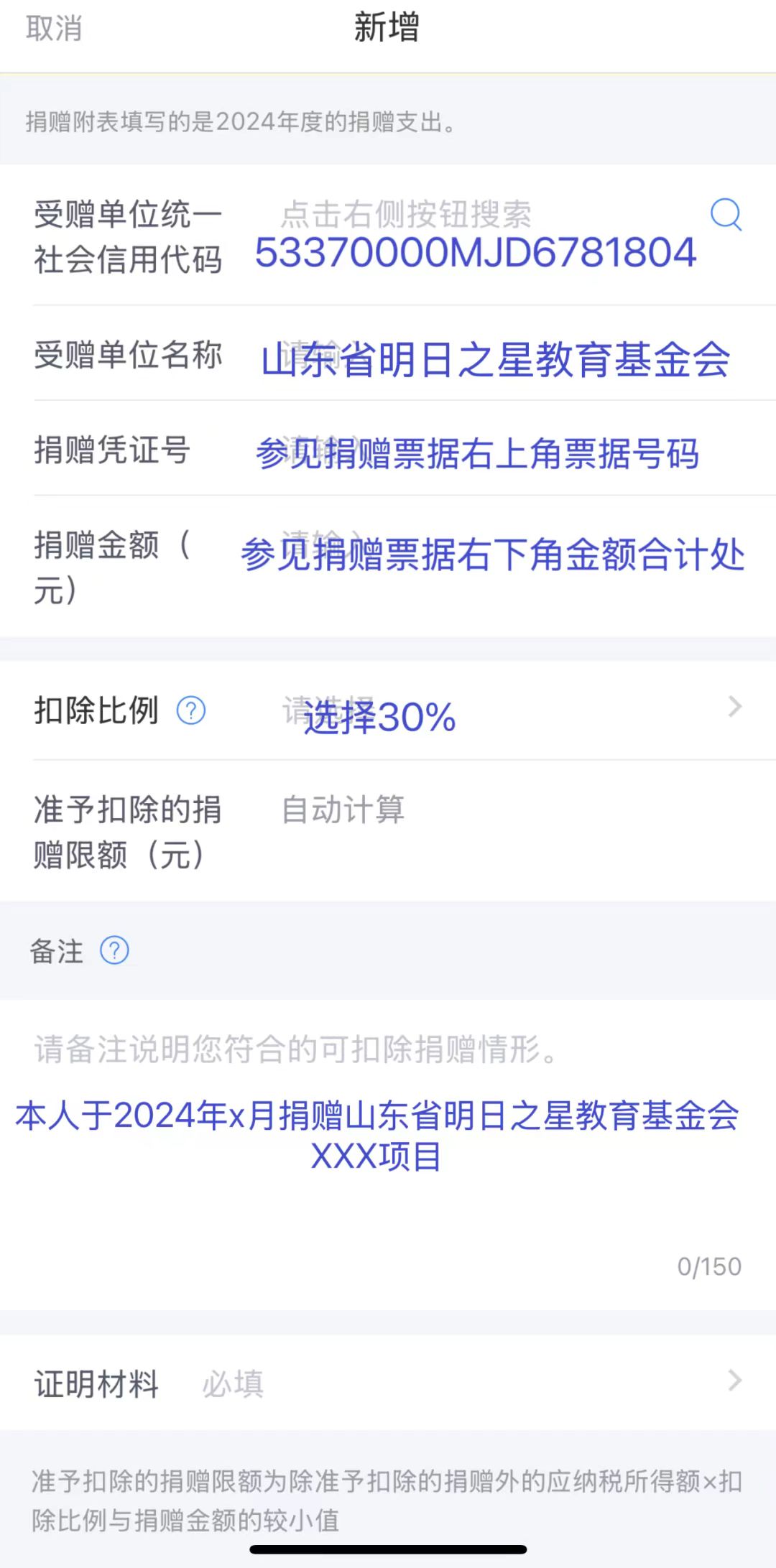The height and width of the screenshot is (1568, 776).
Task: Tap the 自动计算 donation limit field
Action: 342,810
